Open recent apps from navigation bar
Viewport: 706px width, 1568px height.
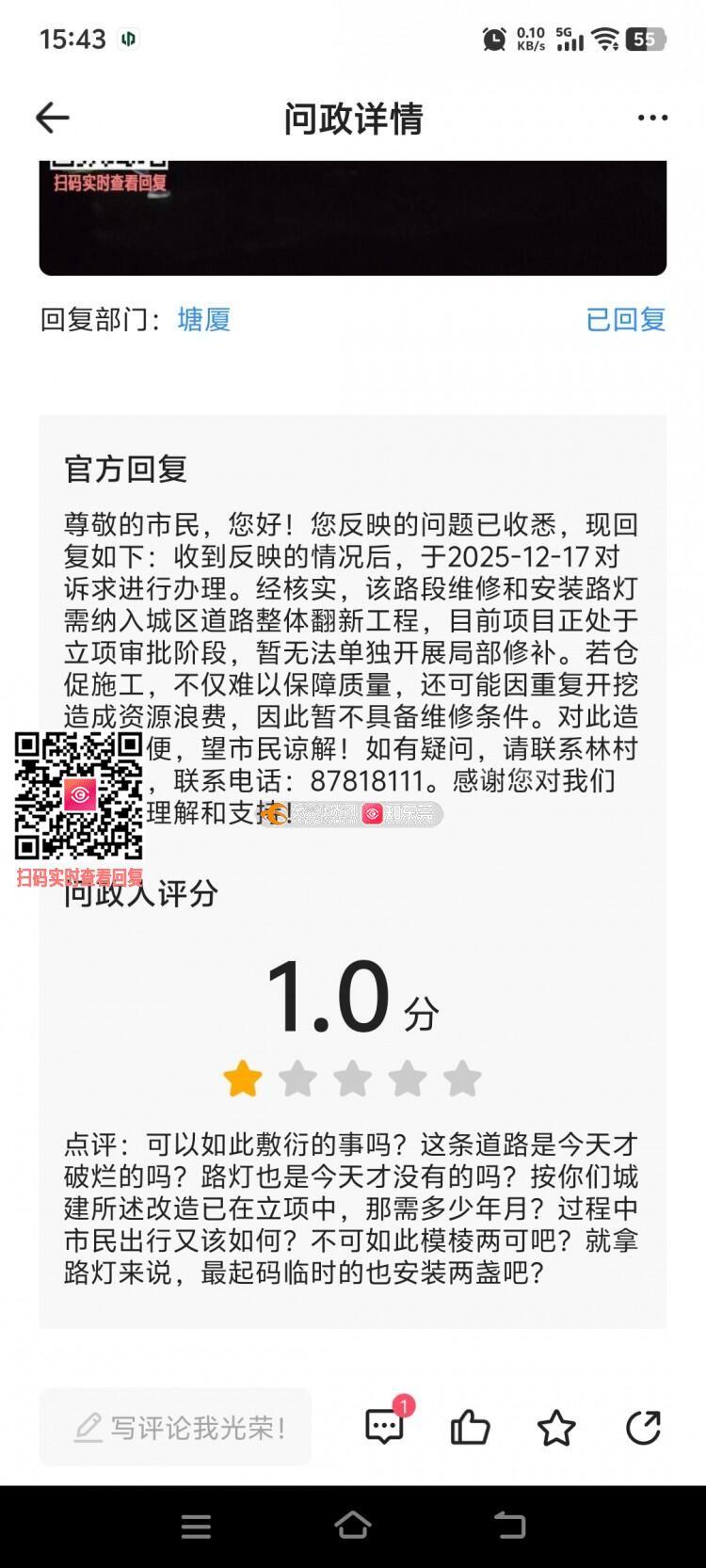pyautogui.click(x=196, y=1527)
